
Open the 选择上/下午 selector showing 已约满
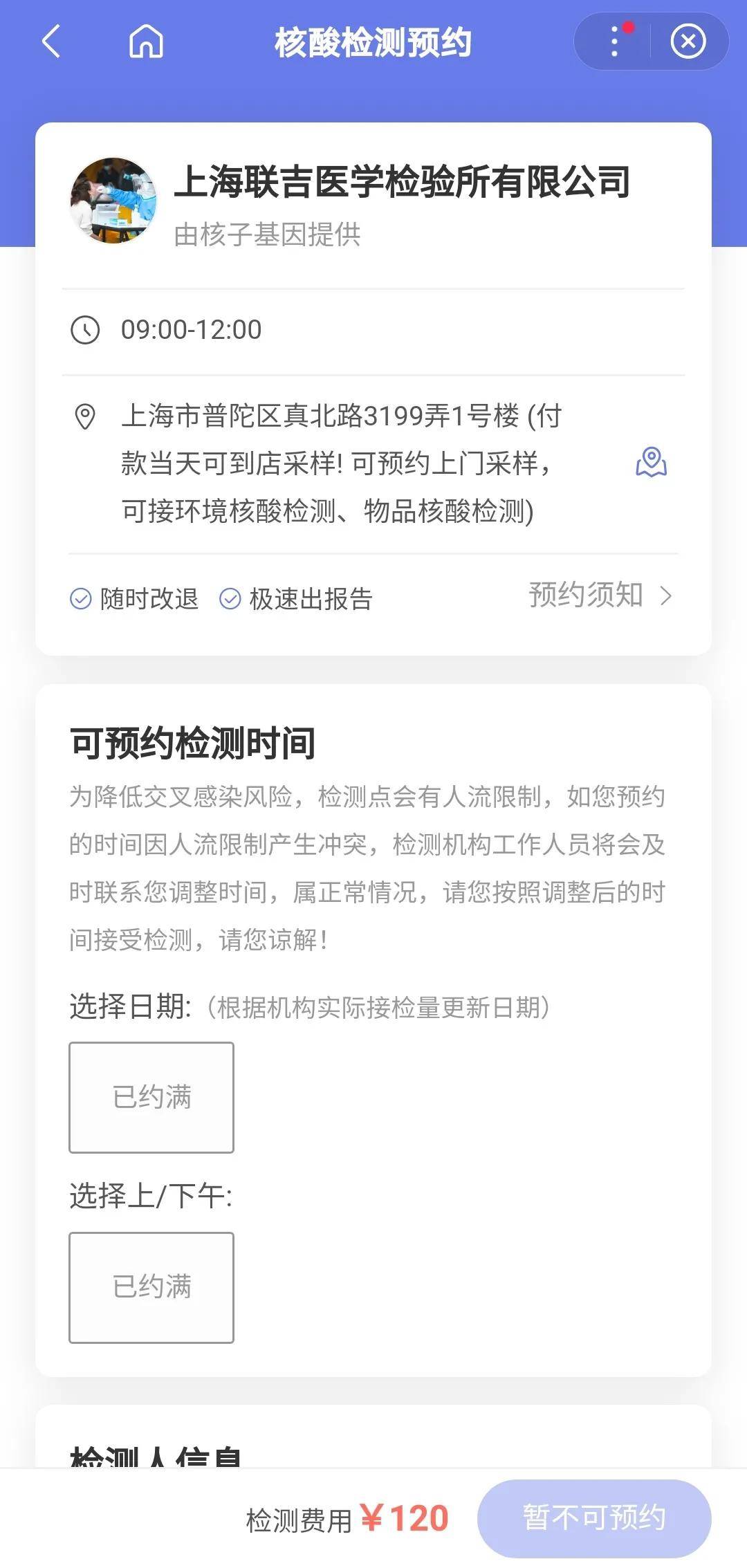pos(151,1286)
